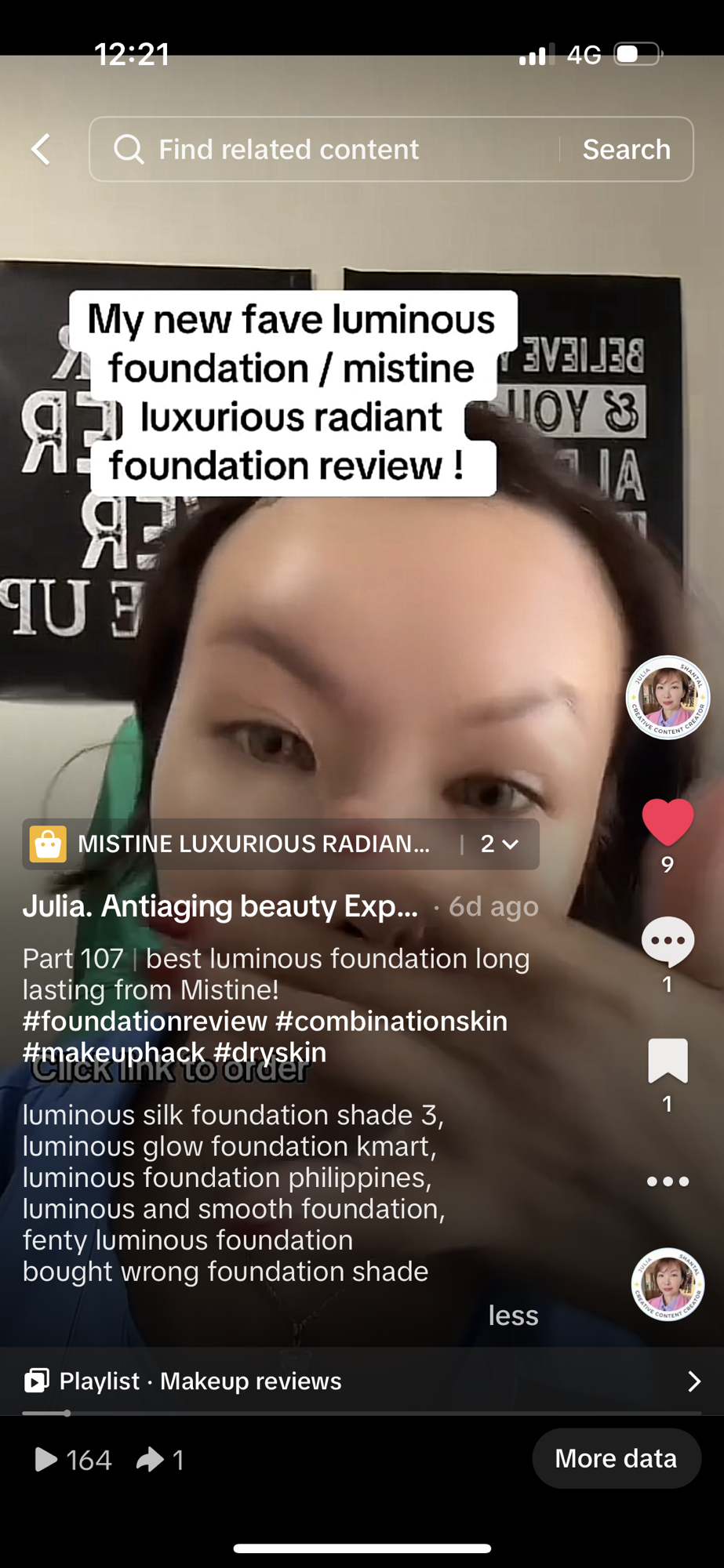Screen dimensions: 724x1568
Task: Open the Makeup reviews playlist
Action: point(361,1381)
